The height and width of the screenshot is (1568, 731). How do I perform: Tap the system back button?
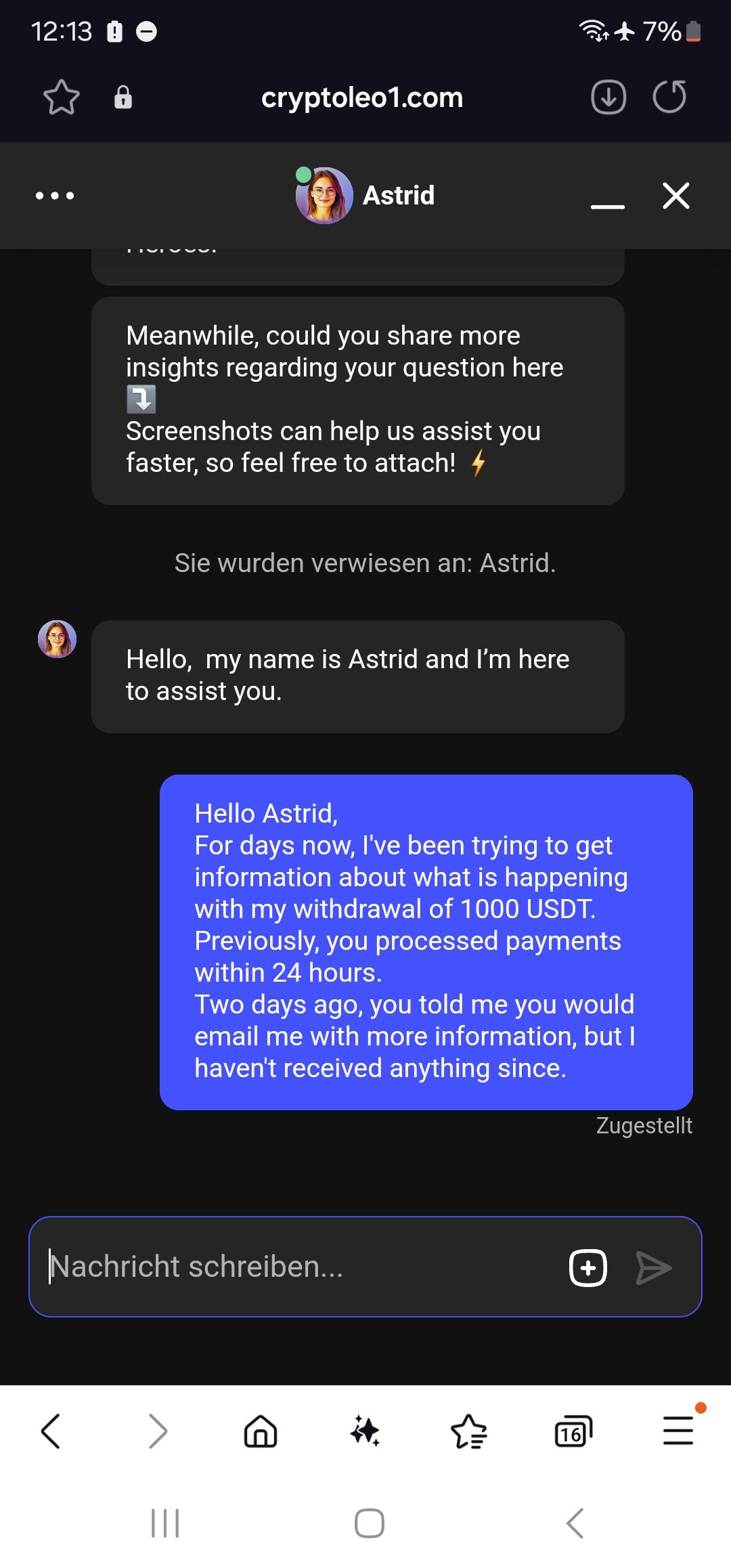(x=575, y=1523)
